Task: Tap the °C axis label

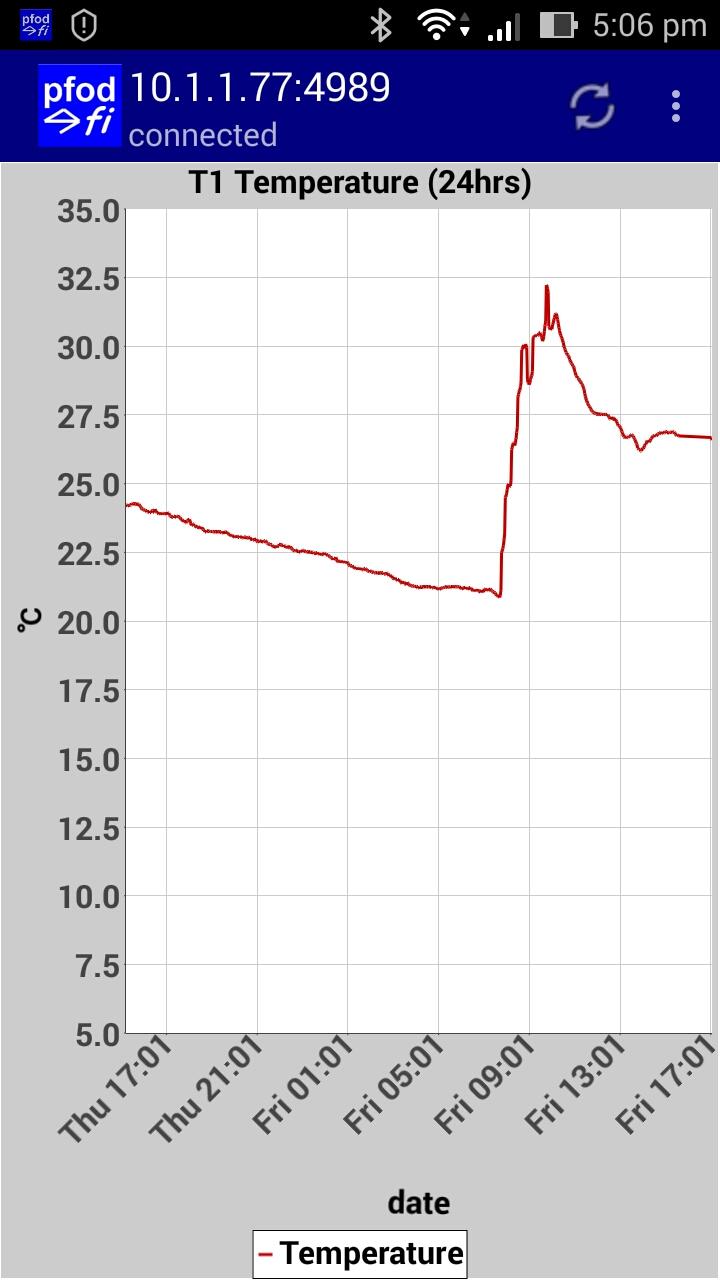Action: [28, 621]
